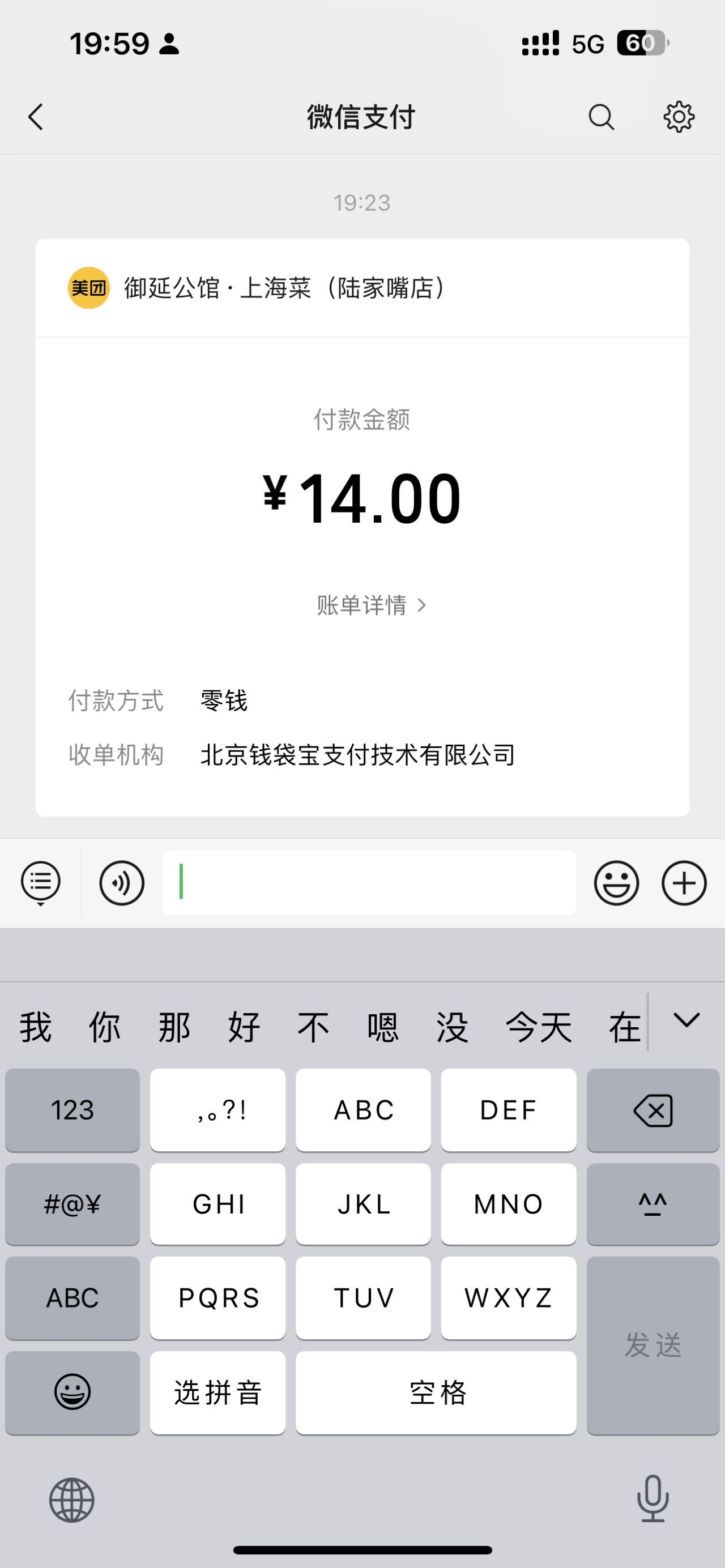Open the 美团 merchant header of the payment card
The height and width of the screenshot is (1568, 725).
[x=362, y=288]
